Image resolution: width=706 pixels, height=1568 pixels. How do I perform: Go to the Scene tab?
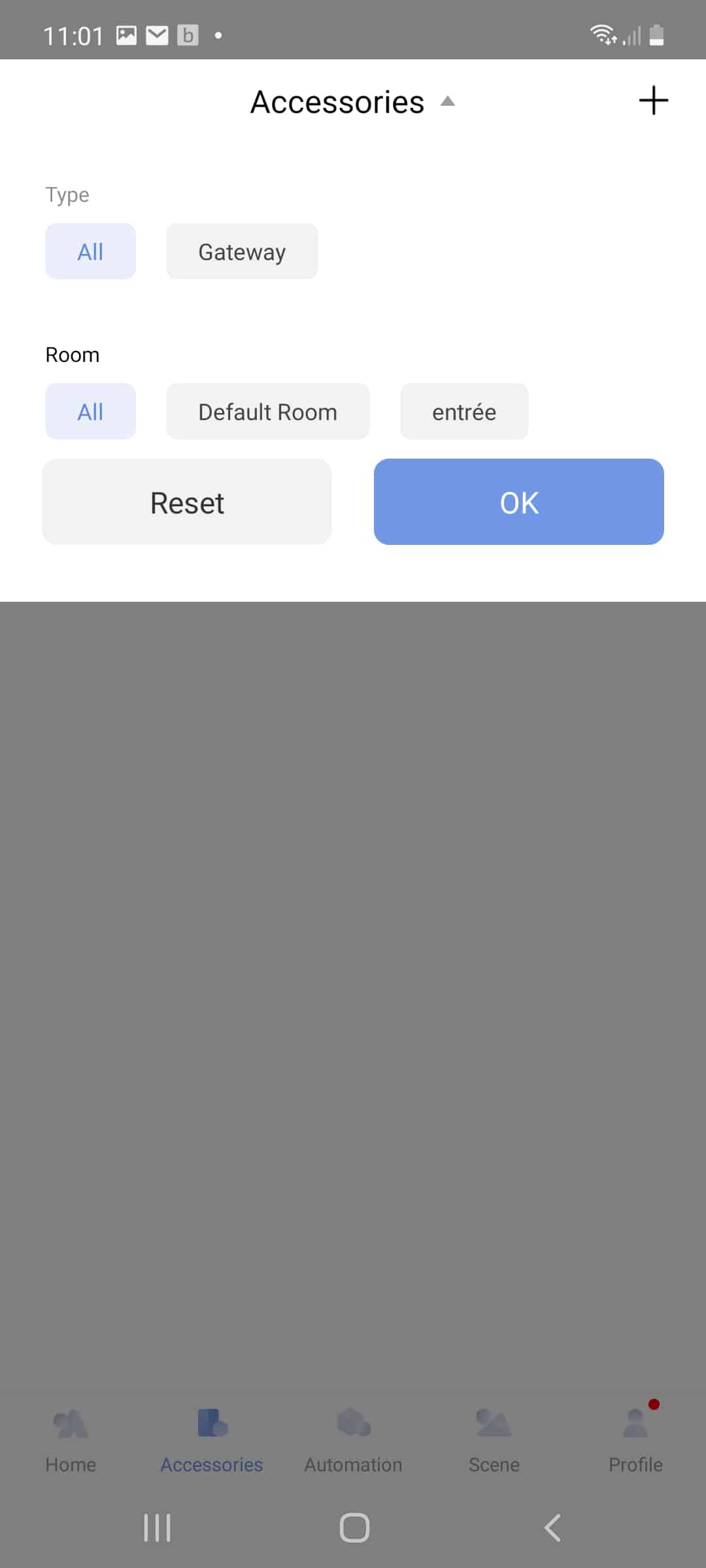tap(494, 1441)
